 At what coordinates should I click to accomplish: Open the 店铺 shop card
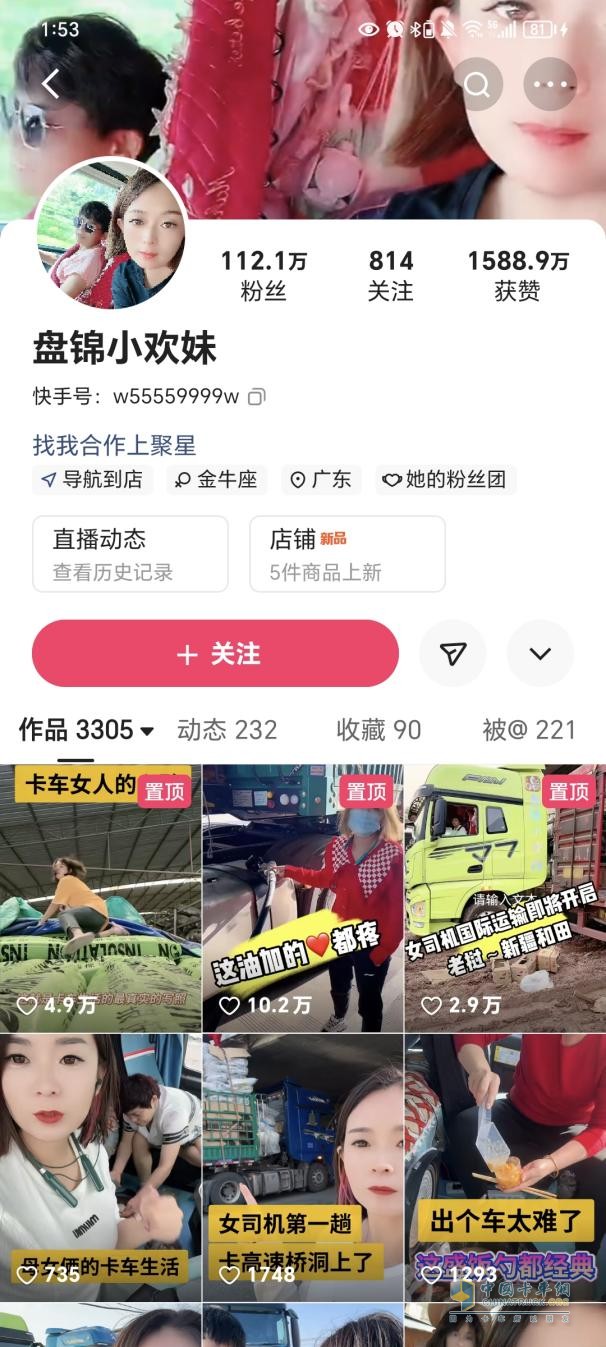click(x=346, y=554)
